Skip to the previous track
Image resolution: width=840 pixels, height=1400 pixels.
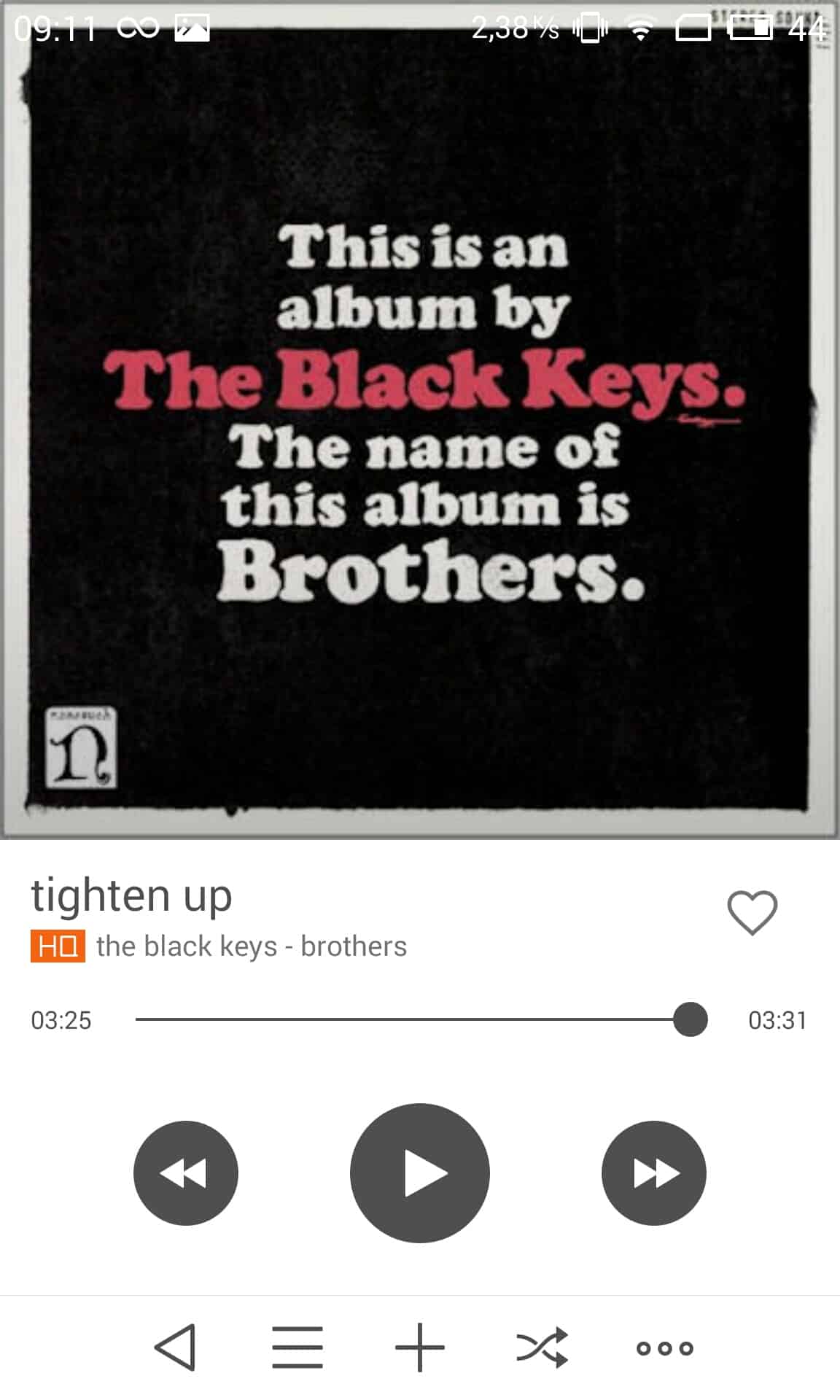click(x=185, y=1173)
